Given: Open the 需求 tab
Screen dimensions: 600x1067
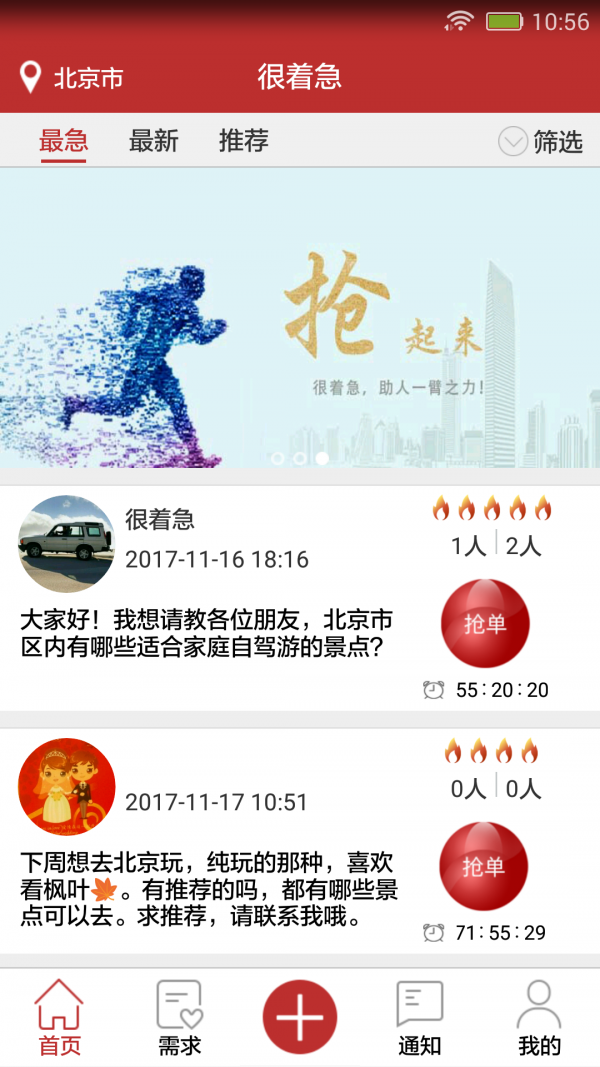Looking at the screenshot, I should pos(180,1018).
